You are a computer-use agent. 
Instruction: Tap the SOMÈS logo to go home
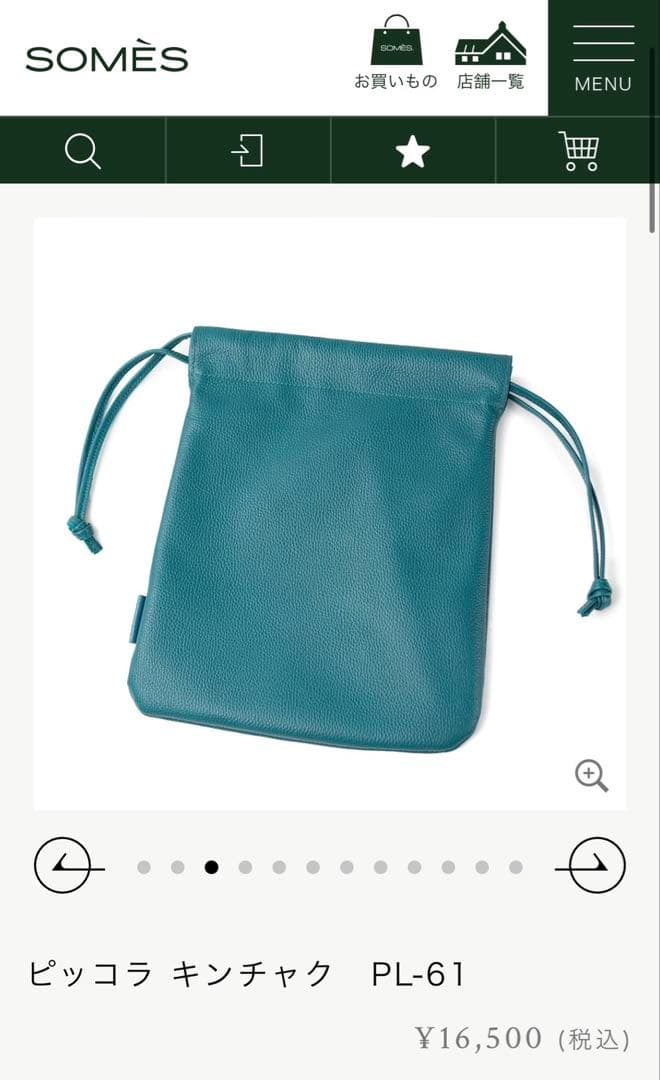(x=107, y=58)
